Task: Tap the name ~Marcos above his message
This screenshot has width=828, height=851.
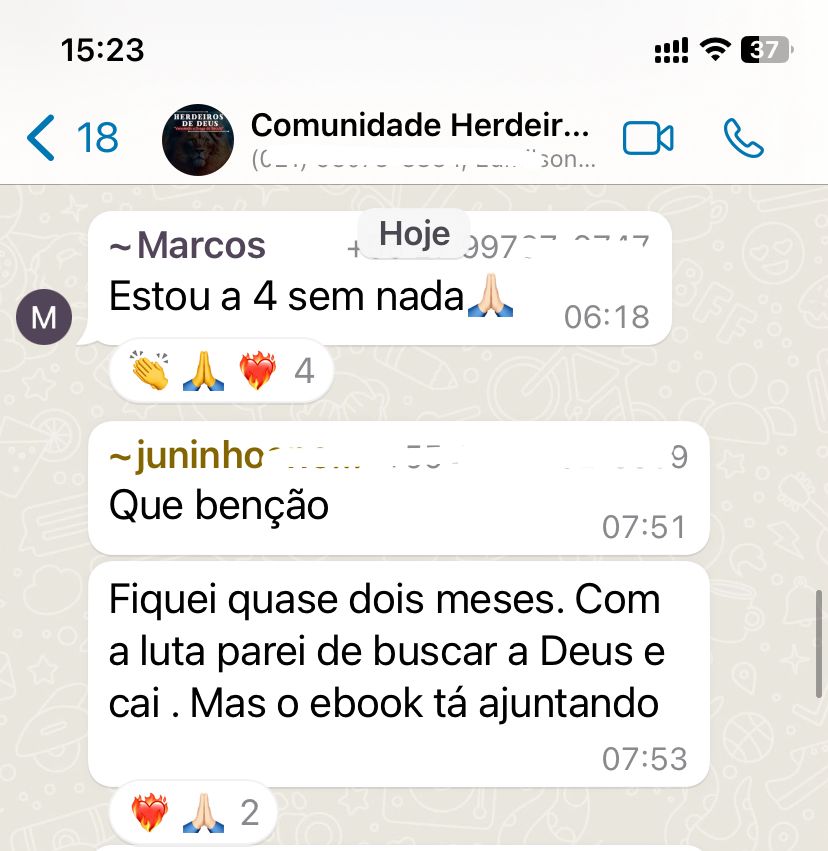Action: pos(185,245)
